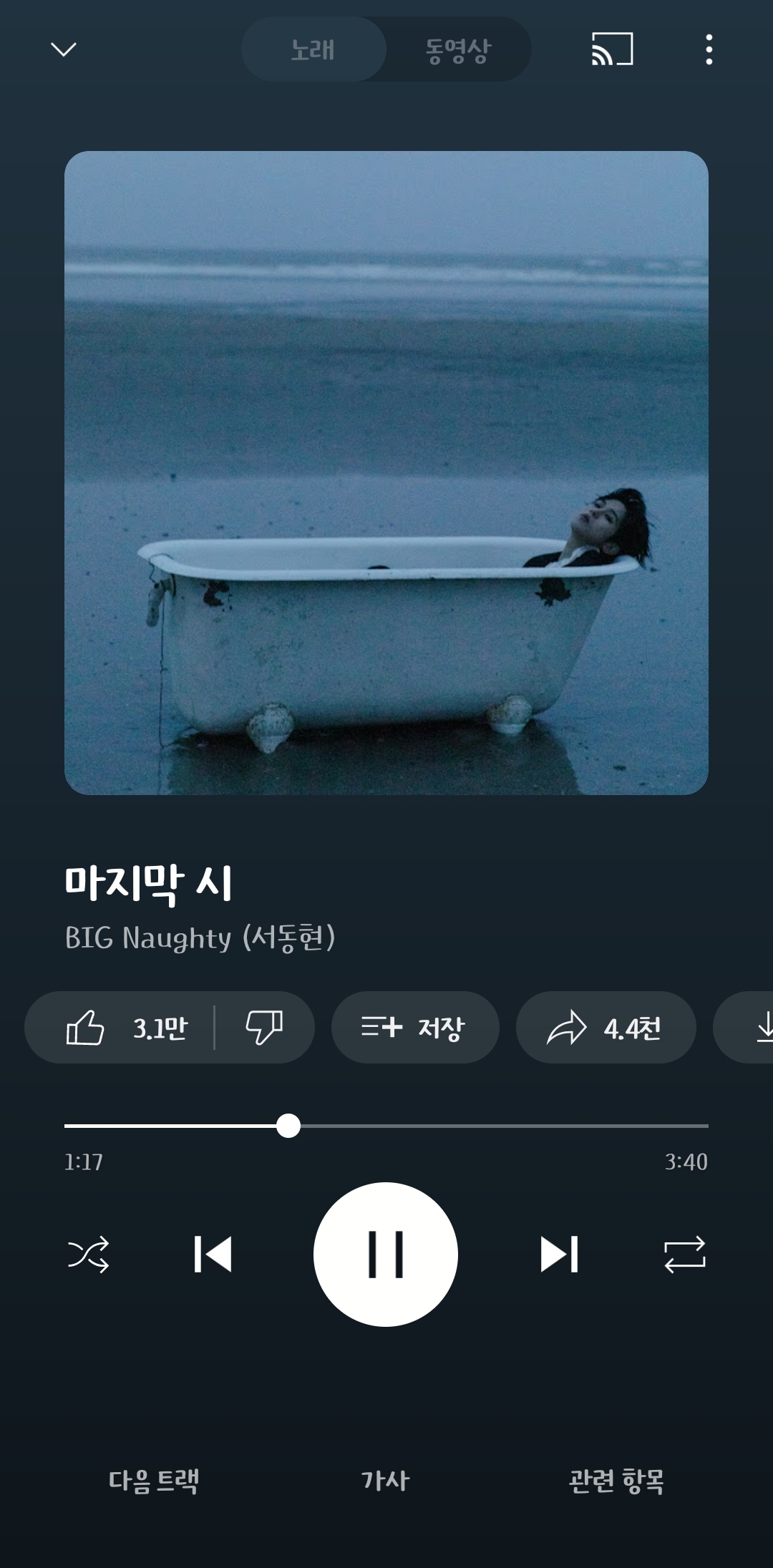Open the cast to device icon
The width and height of the screenshot is (773, 1568).
click(613, 49)
